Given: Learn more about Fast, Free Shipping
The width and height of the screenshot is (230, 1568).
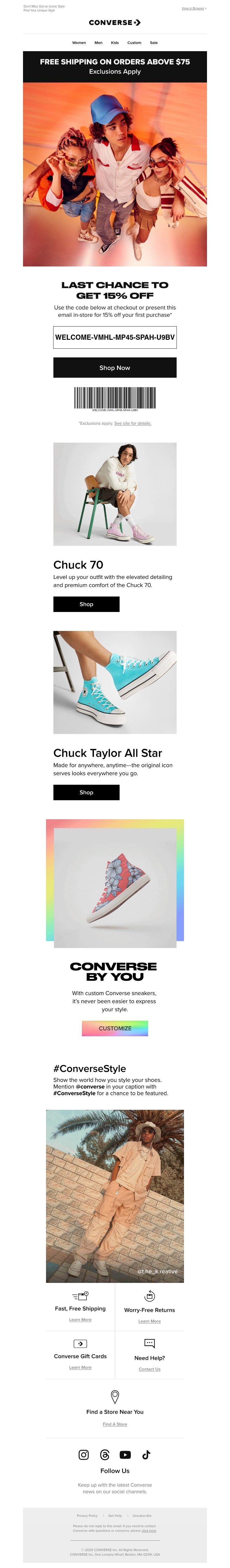Looking at the screenshot, I should coord(80,1319).
